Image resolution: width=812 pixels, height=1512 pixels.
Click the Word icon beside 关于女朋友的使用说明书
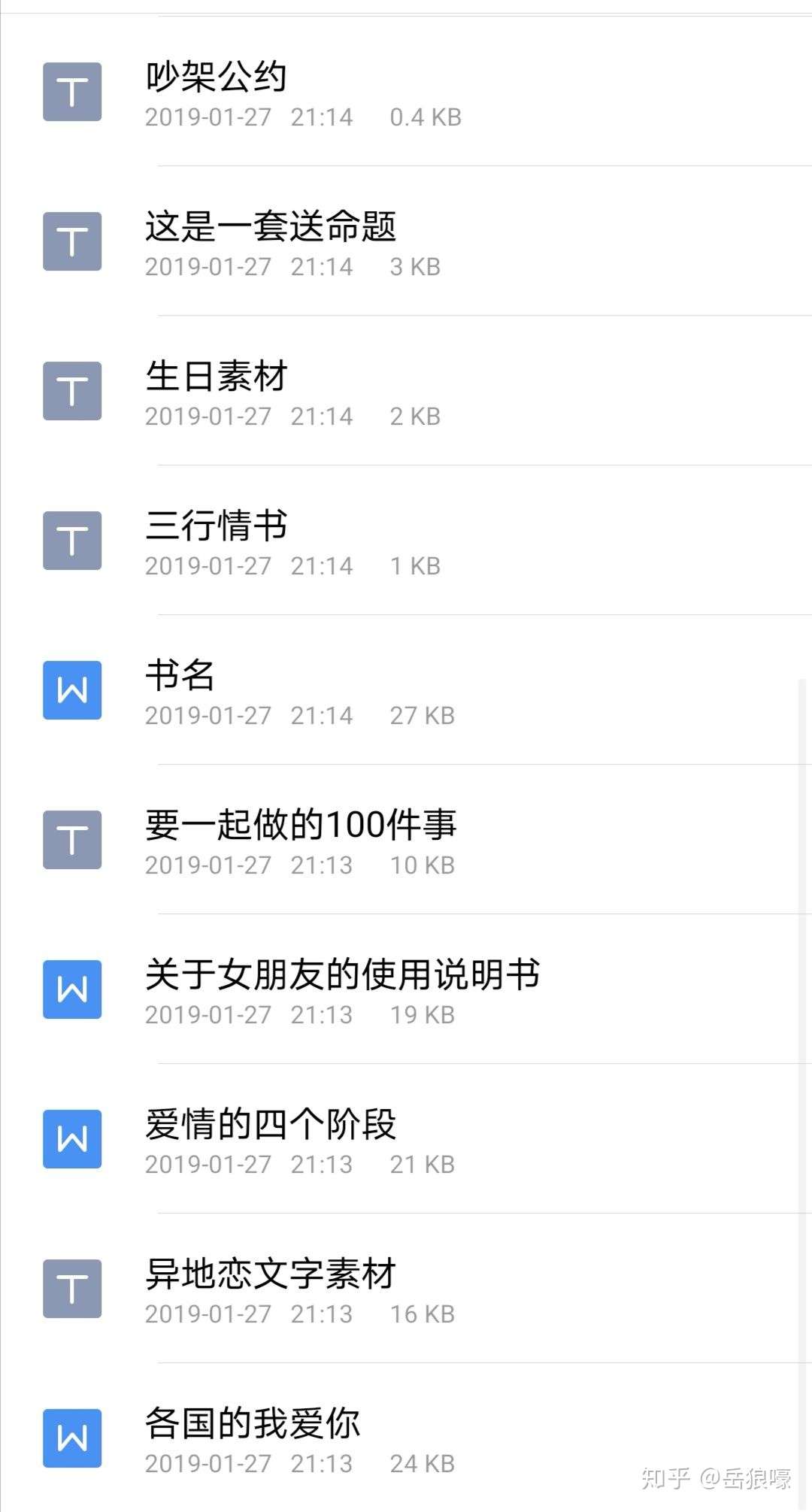click(71, 989)
